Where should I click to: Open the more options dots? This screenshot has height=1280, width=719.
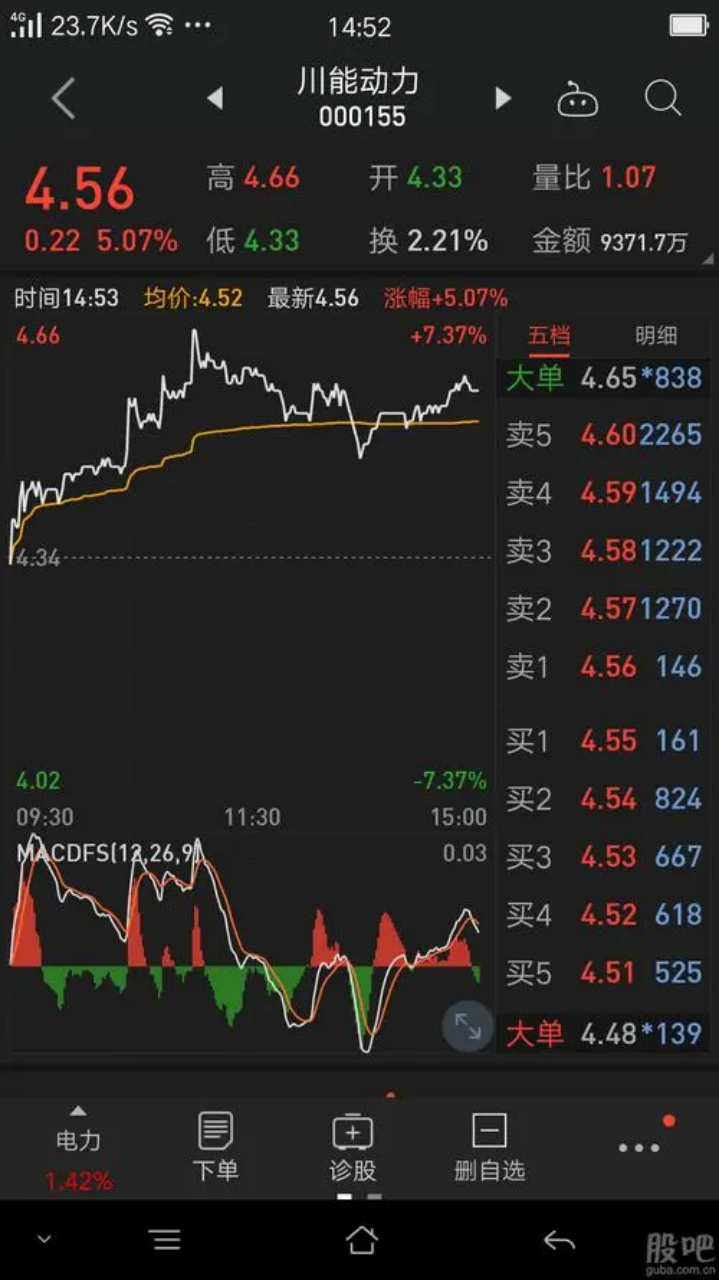(639, 1147)
